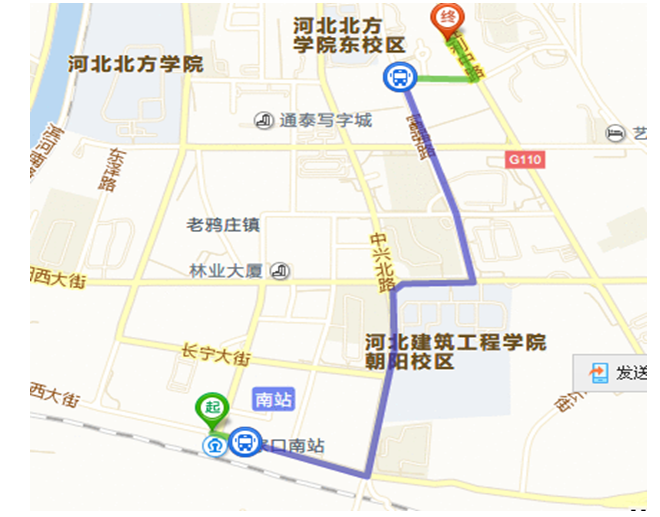This screenshot has width=660, height=517.
Task: Open the bus stop icon near 张家口南站
Action: pyautogui.click(x=245, y=442)
